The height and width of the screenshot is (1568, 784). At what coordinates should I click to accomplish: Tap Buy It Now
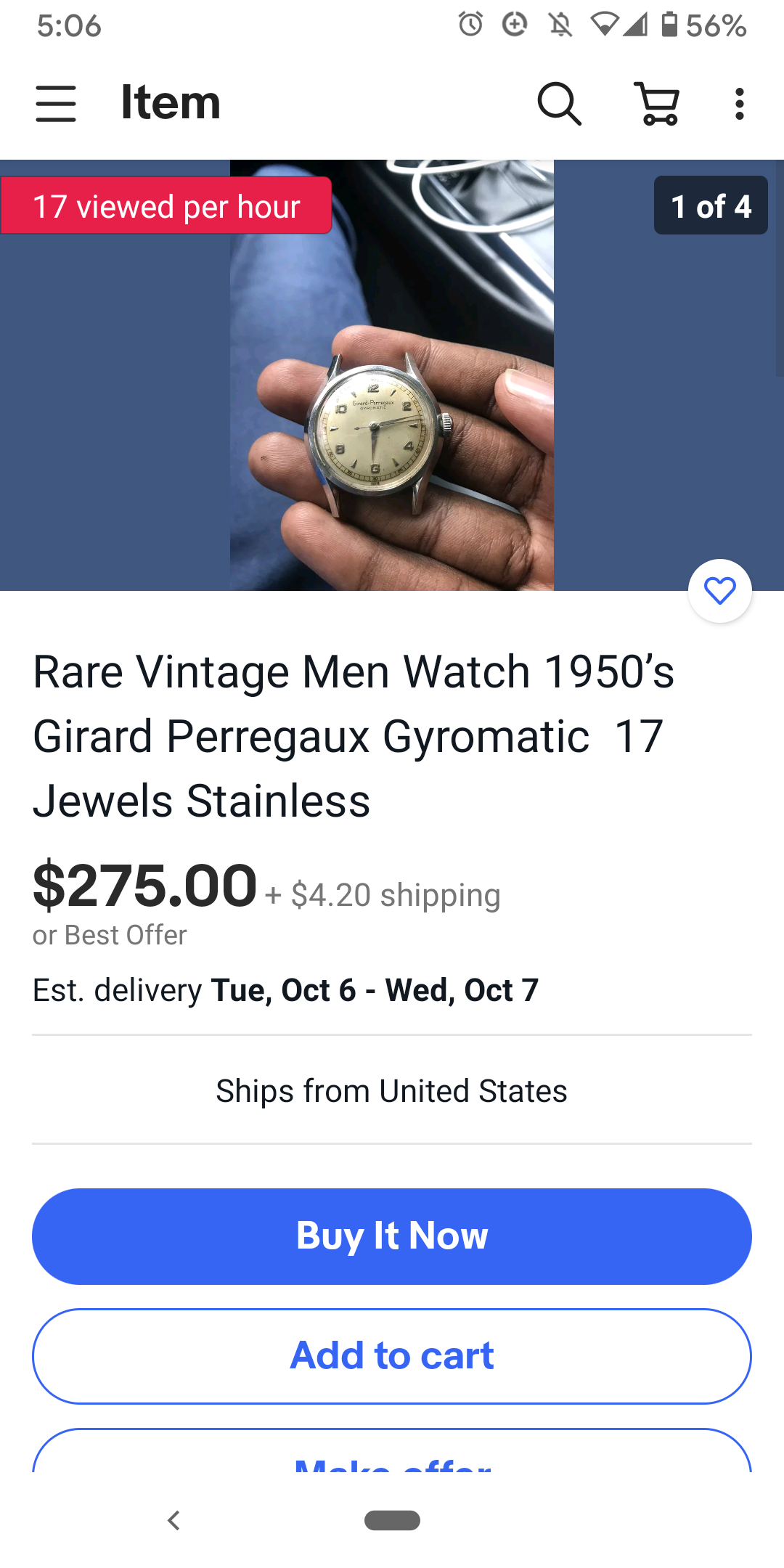(x=392, y=1236)
